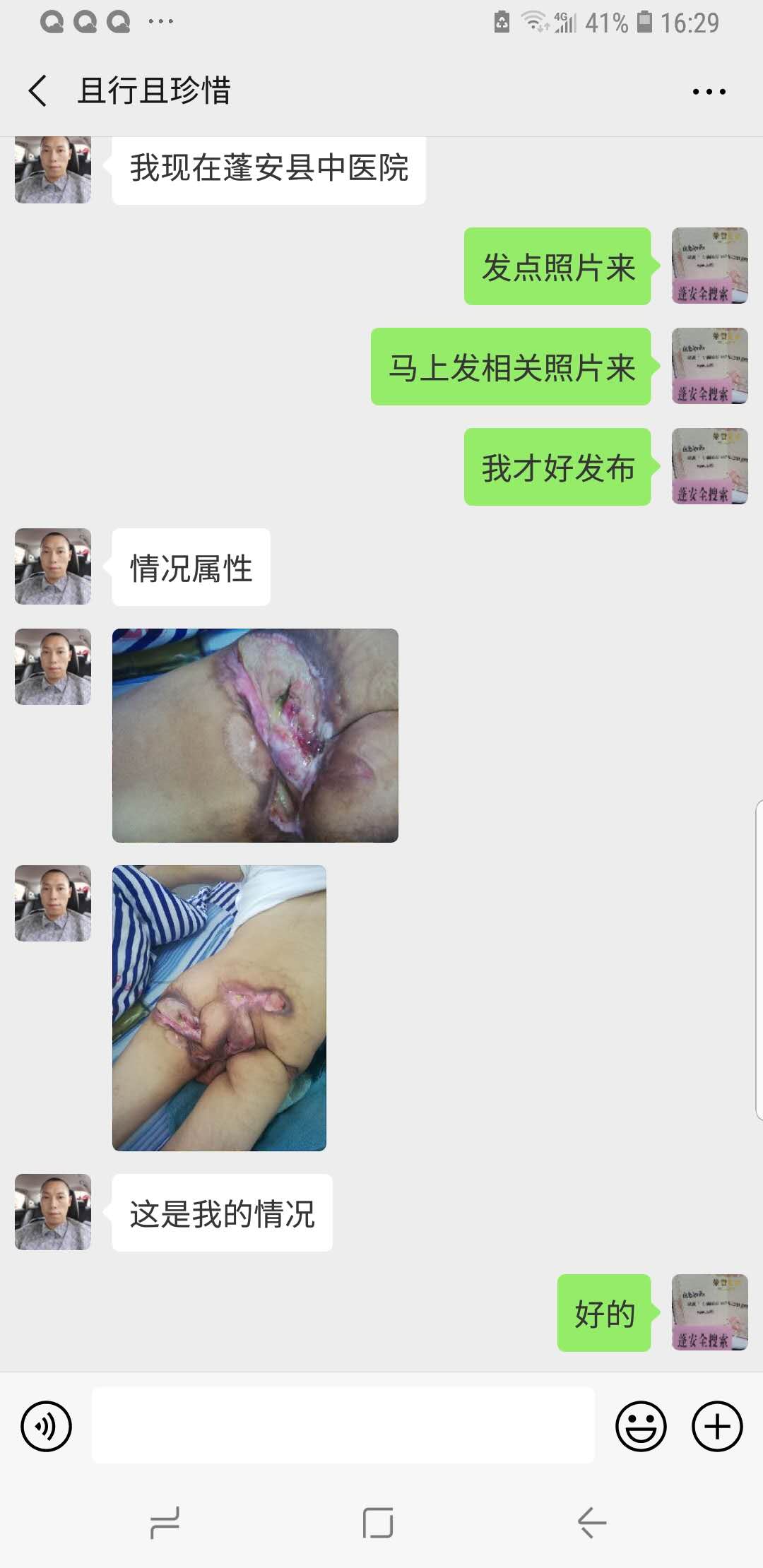Image resolution: width=763 pixels, height=1568 pixels.
Task: View the first photo sent after 情况属性
Action: [255, 735]
